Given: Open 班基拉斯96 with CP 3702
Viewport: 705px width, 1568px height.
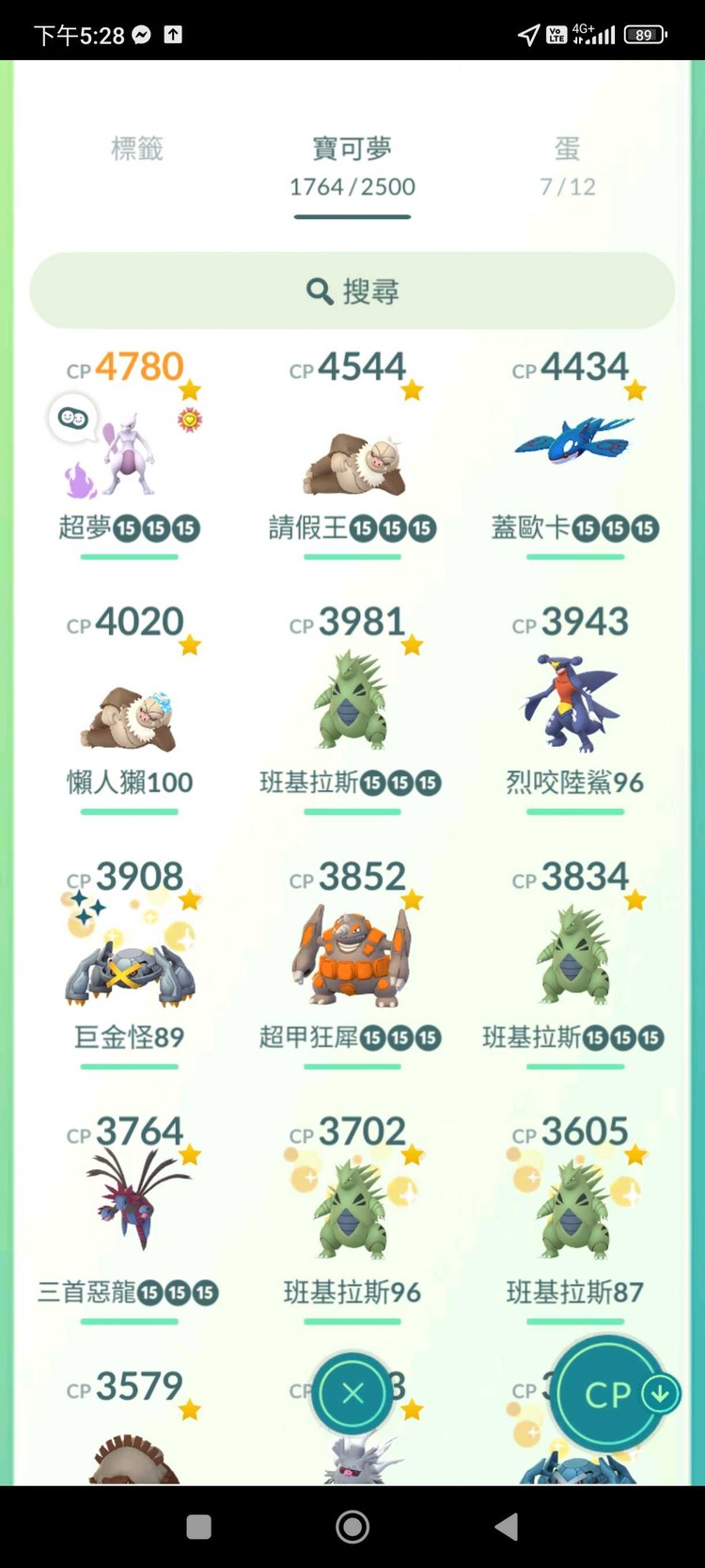Looking at the screenshot, I should (x=352, y=1213).
